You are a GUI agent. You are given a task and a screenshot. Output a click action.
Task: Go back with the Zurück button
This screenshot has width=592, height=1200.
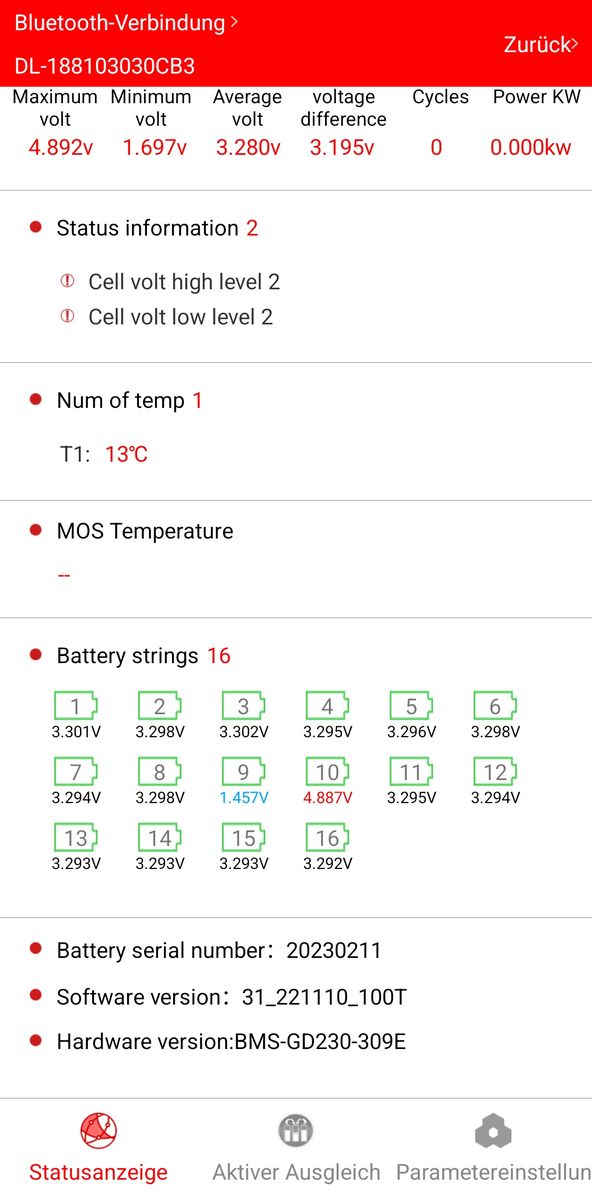(x=541, y=44)
